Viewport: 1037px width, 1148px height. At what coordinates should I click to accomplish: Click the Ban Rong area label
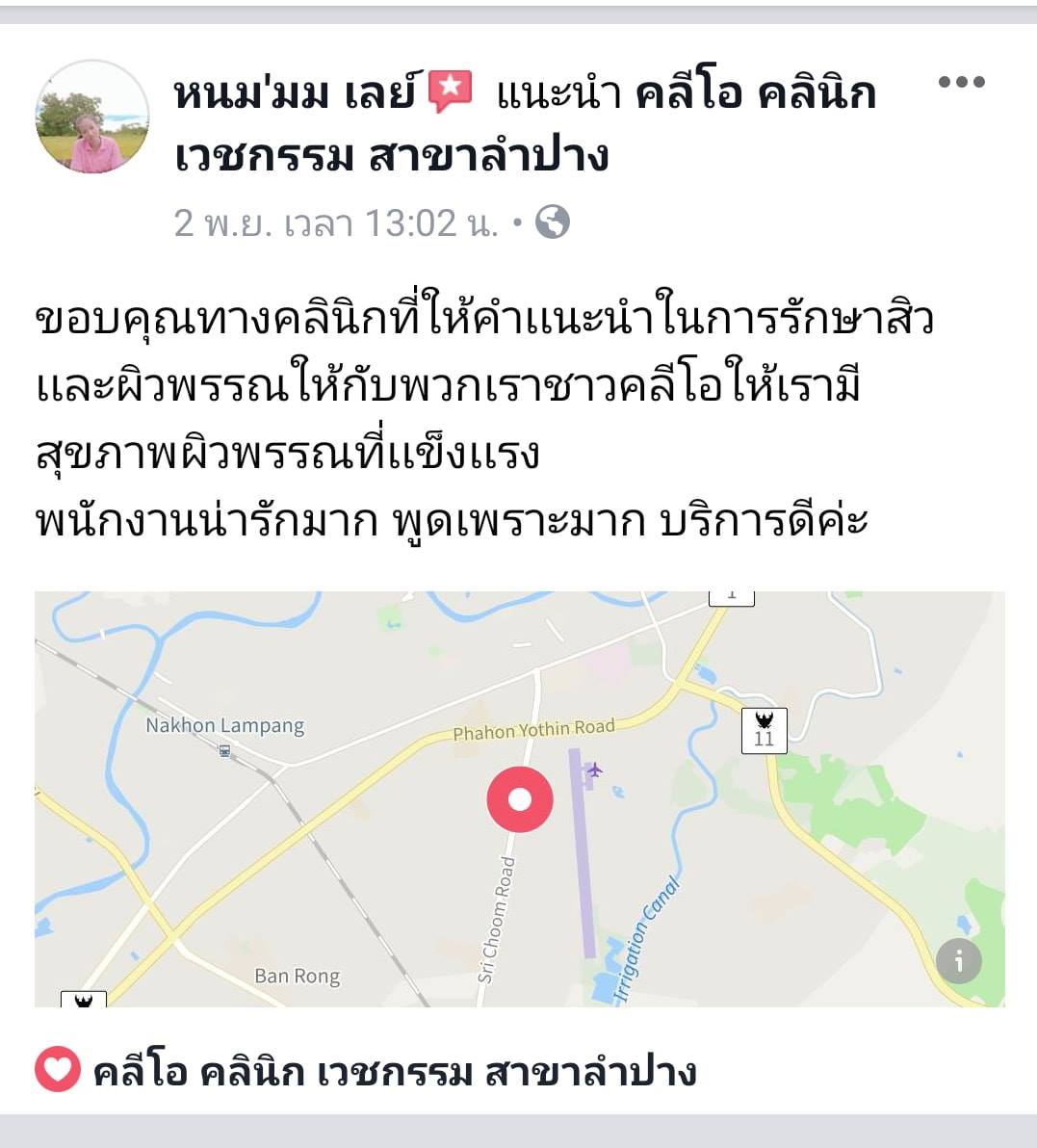point(298,977)
